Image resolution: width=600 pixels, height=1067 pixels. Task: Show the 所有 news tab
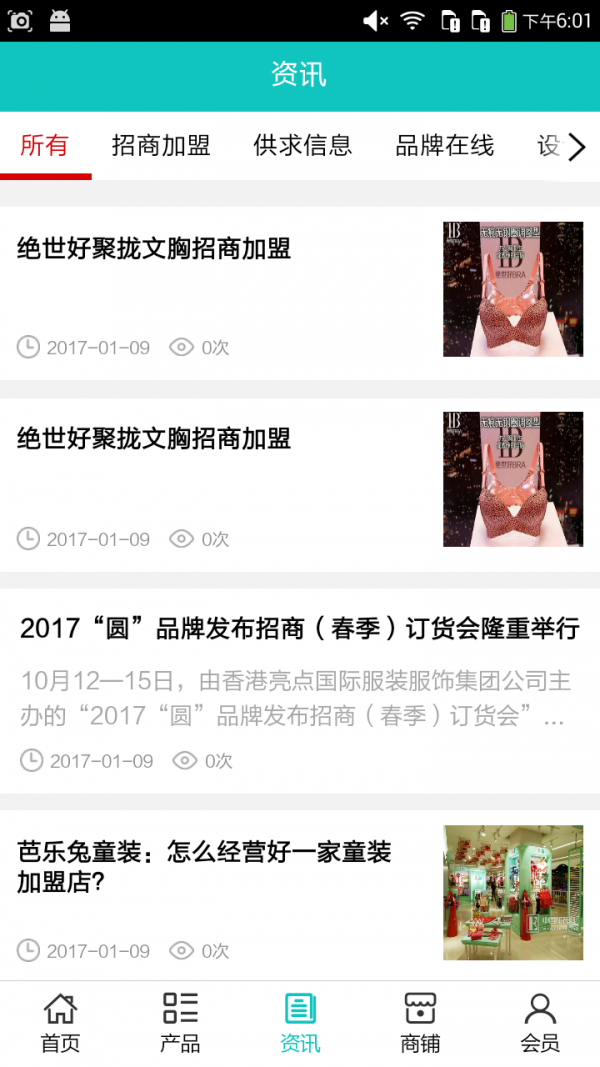tap(45, 146)
